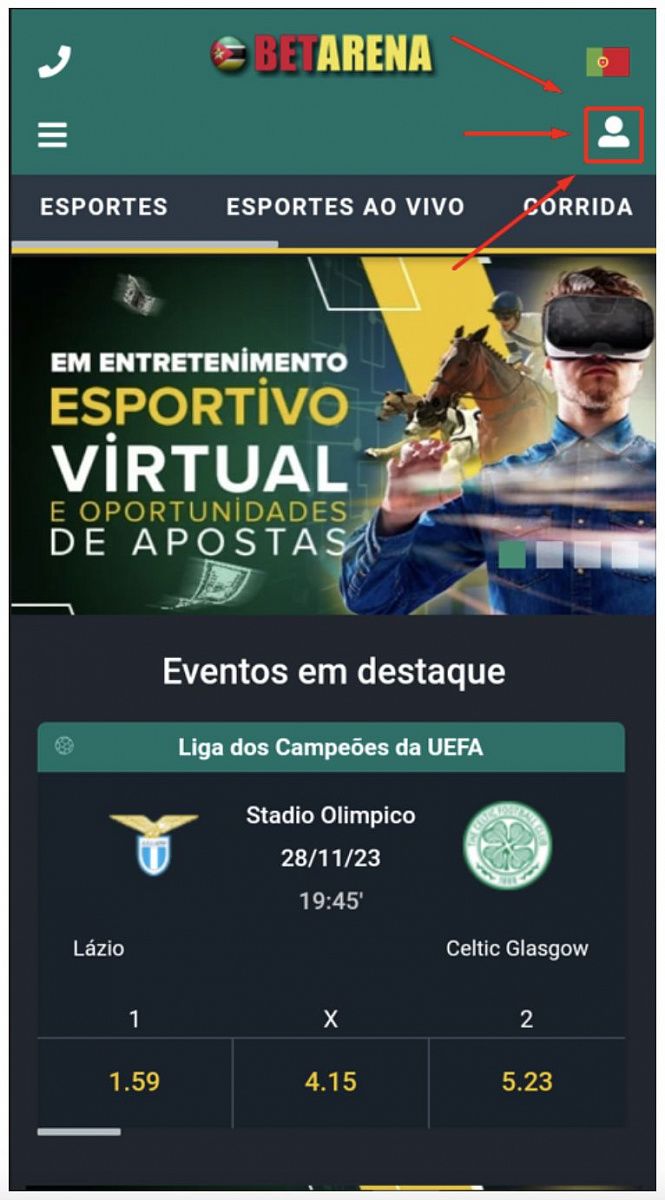Screen dimensions: 665x1200
Task: Call support via the phone icon
Action: 54,62
